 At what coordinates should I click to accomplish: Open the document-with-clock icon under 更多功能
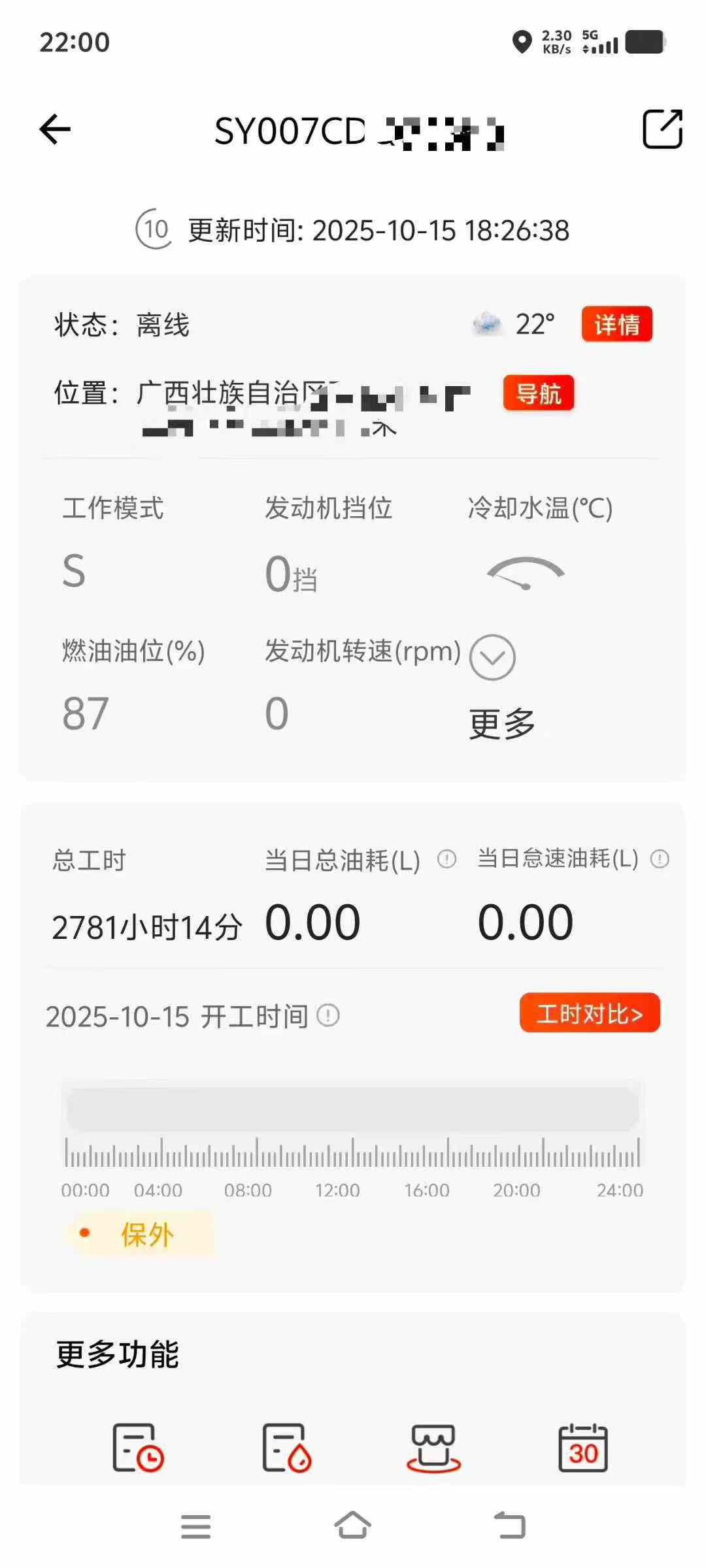137,1448
